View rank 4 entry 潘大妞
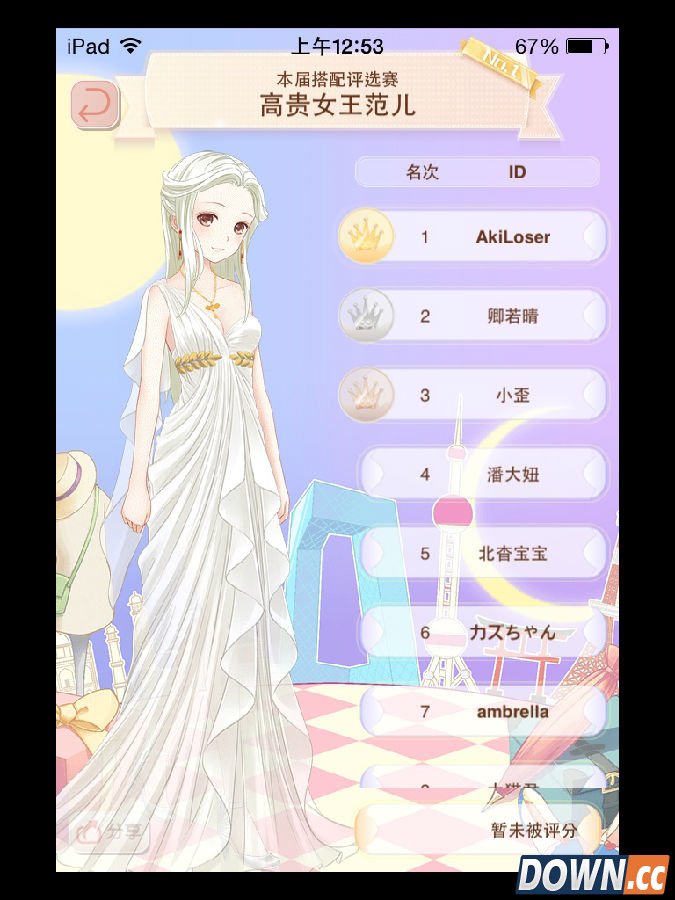The width and height of the screenshot is (675, 900). [483, 474]
